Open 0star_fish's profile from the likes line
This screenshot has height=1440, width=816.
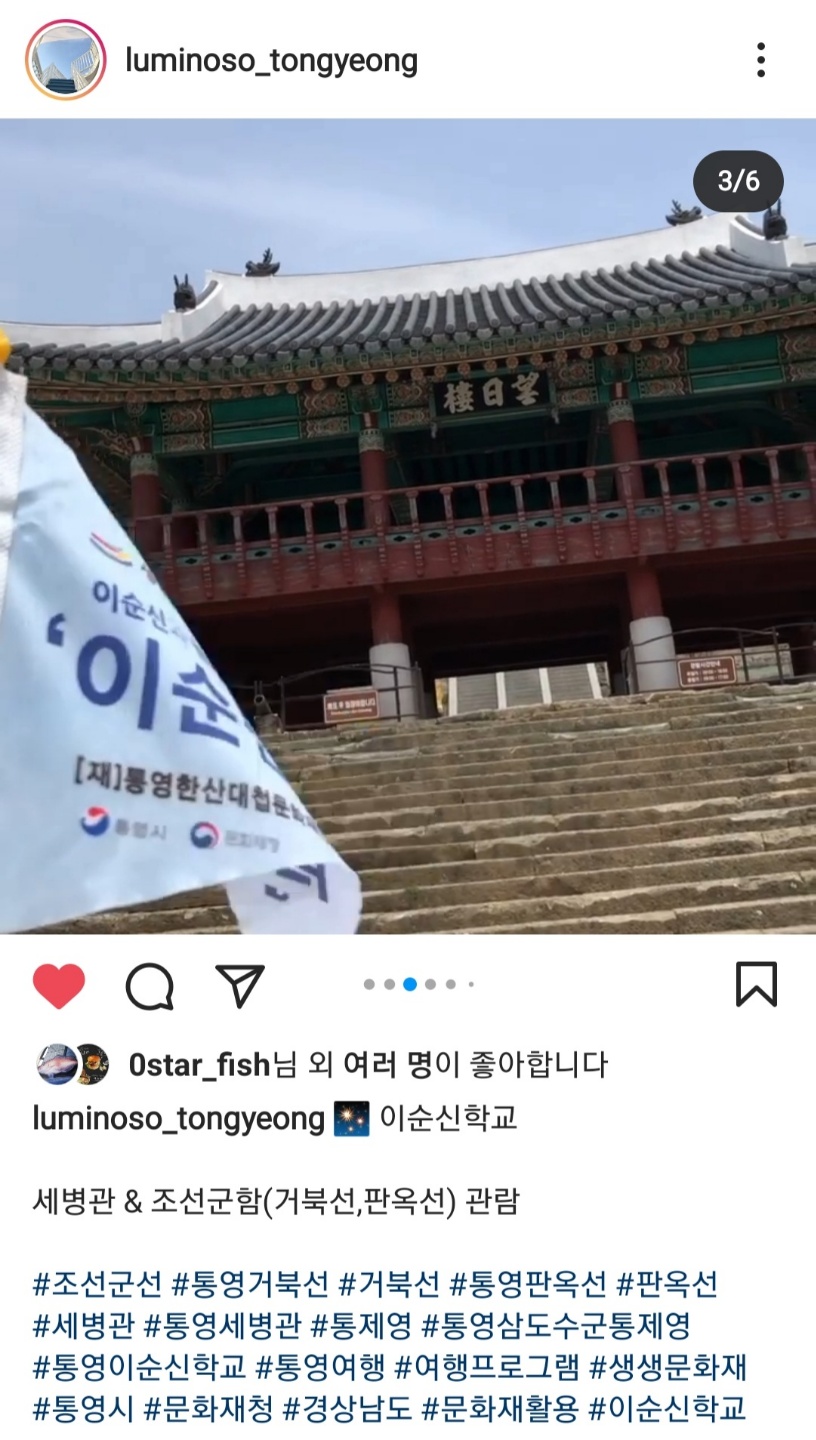(199, 1065)
